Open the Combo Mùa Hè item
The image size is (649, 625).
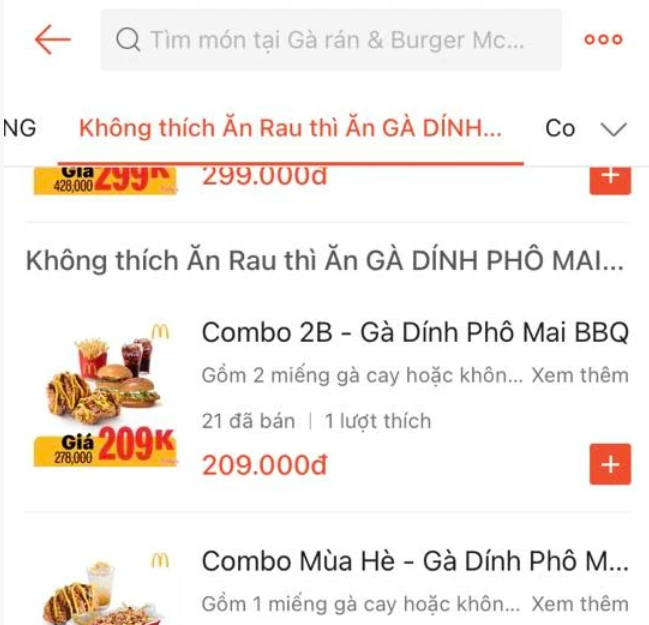click(415, 561)
